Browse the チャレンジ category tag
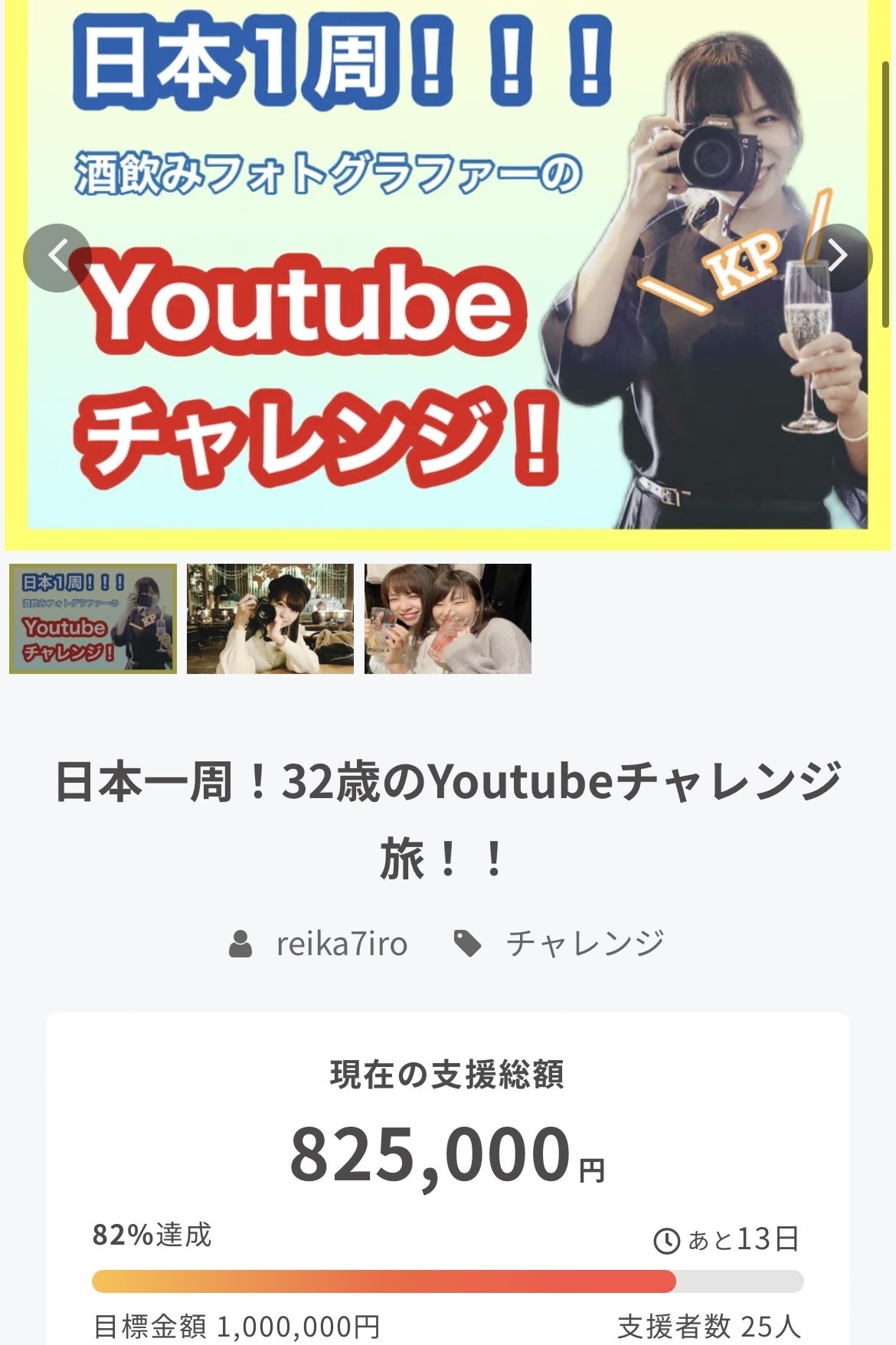The image size is (896, 1345). [x=584, y=944]
